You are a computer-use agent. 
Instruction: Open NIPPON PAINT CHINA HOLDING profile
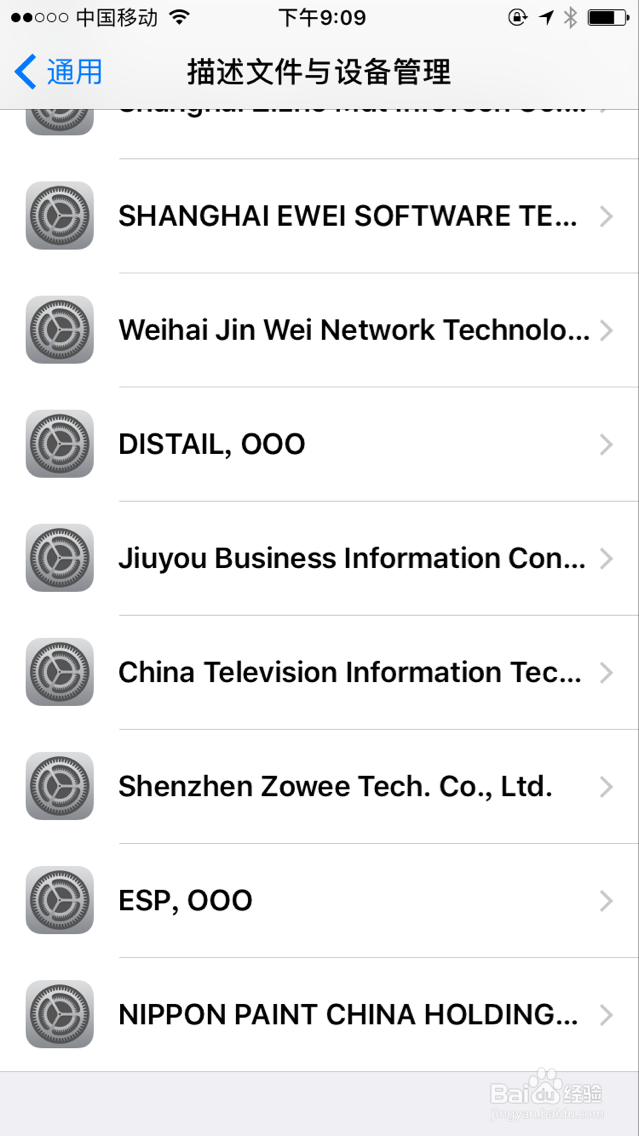pos(320,1014)
